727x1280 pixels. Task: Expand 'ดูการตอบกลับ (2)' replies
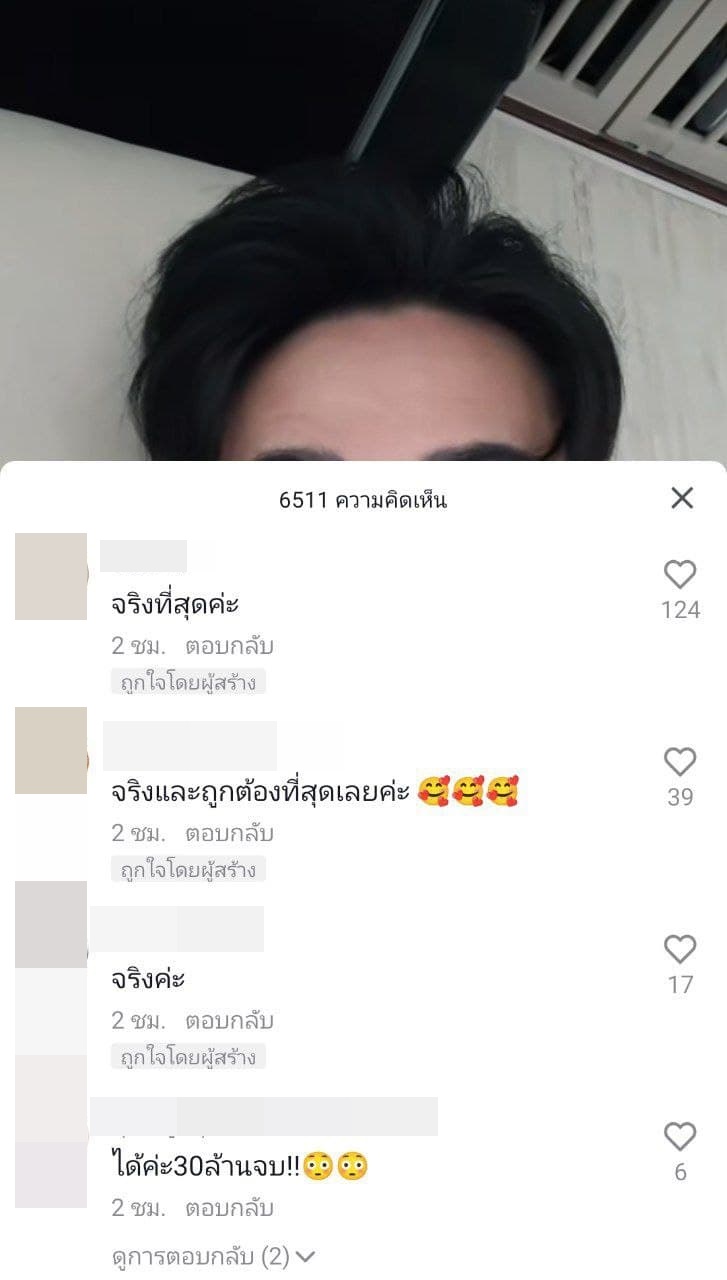coord(213,1256)
